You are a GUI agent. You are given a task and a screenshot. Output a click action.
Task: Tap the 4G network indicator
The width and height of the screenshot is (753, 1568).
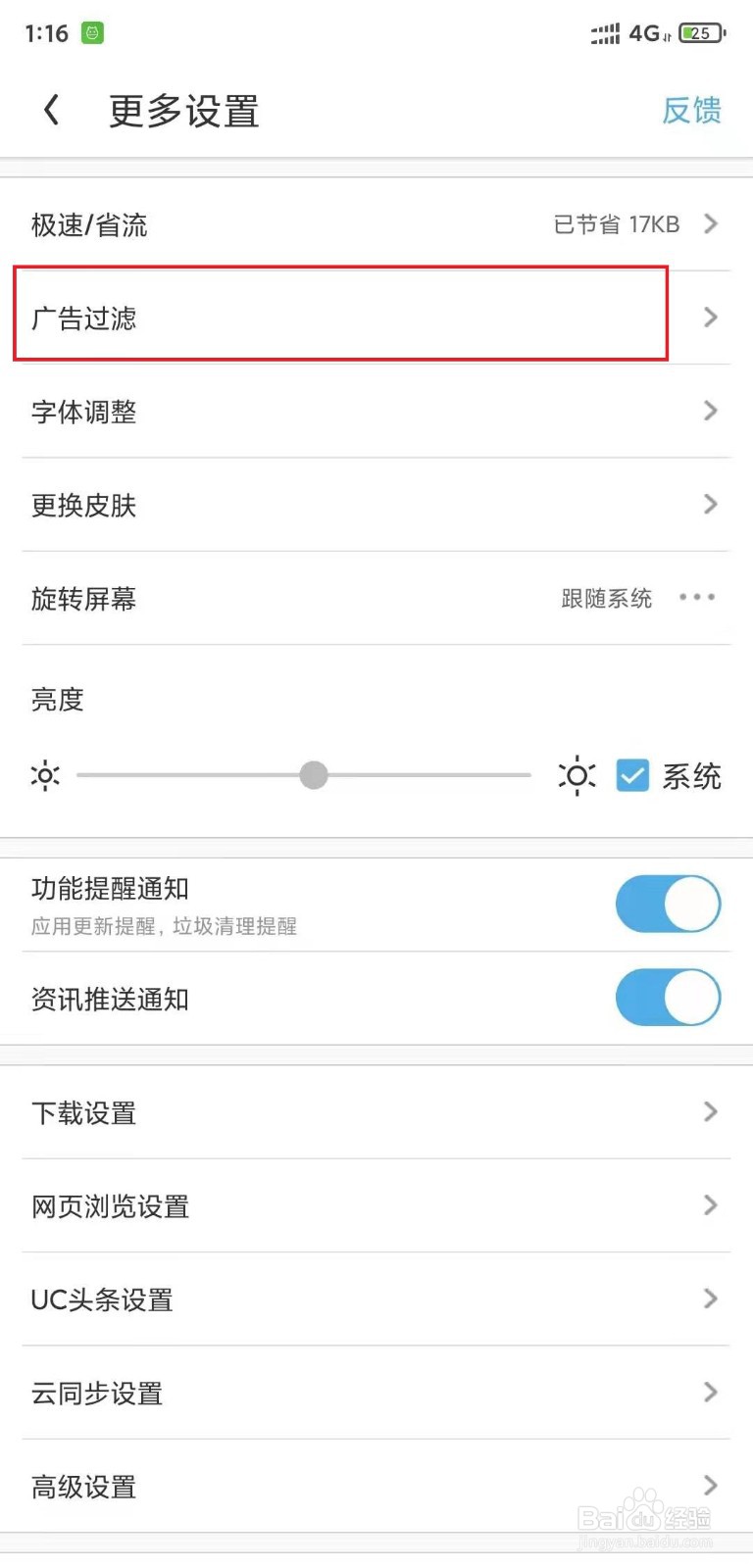[646, 33]
